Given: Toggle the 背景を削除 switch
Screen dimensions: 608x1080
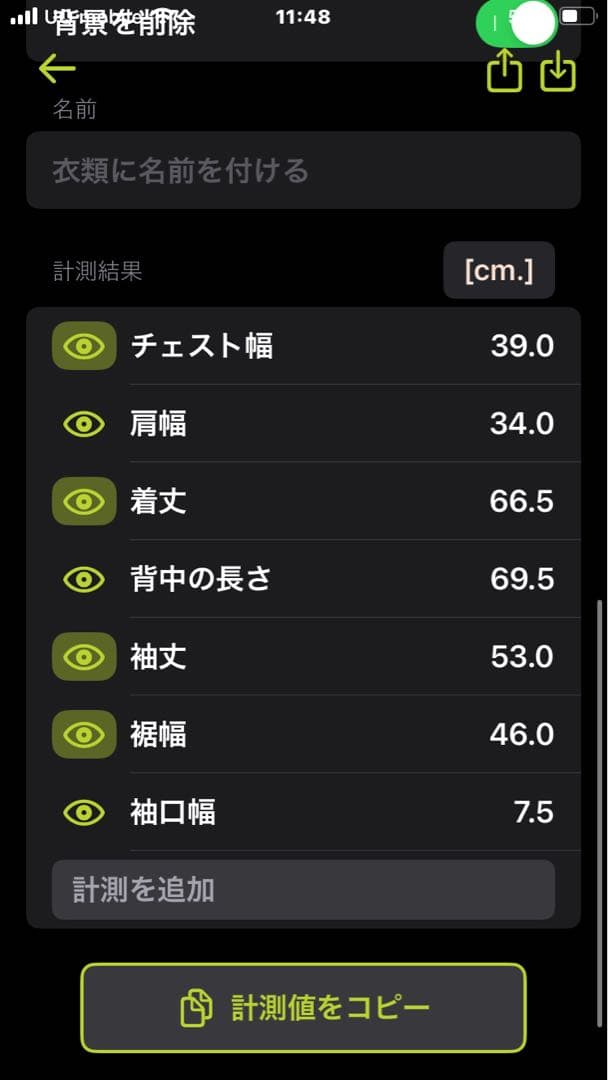Looking at the screenshot, I should click(x=516, y=23).
